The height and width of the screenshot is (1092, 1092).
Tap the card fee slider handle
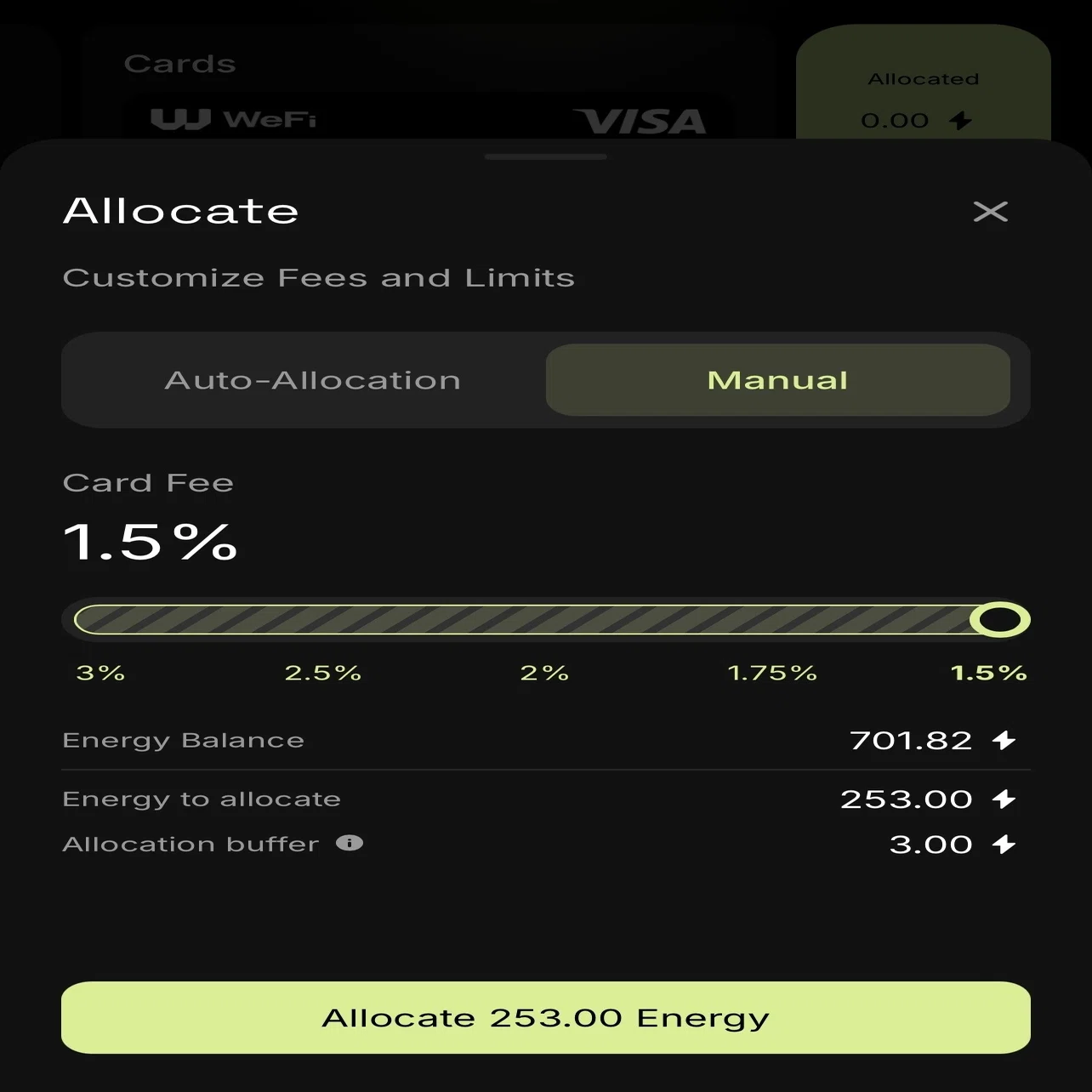point(1000,619)
